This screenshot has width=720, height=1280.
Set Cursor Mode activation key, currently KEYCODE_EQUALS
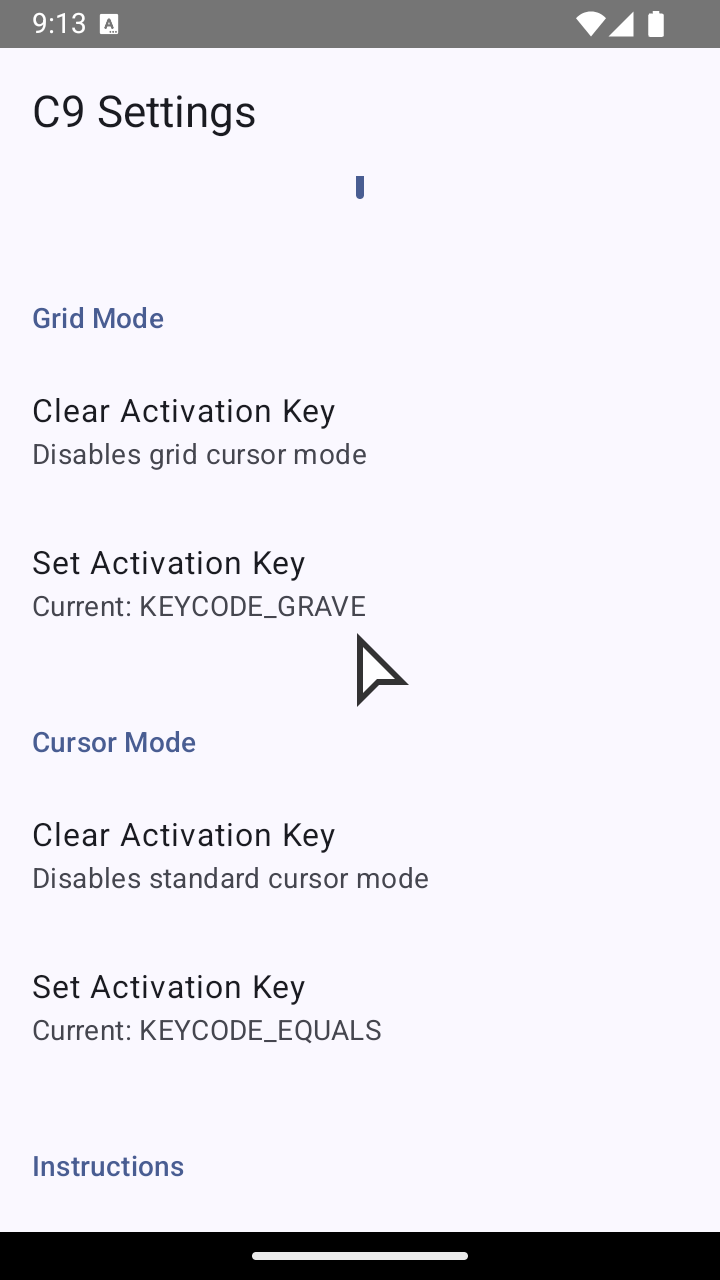pyautogui.click(x=360, y=1008)
